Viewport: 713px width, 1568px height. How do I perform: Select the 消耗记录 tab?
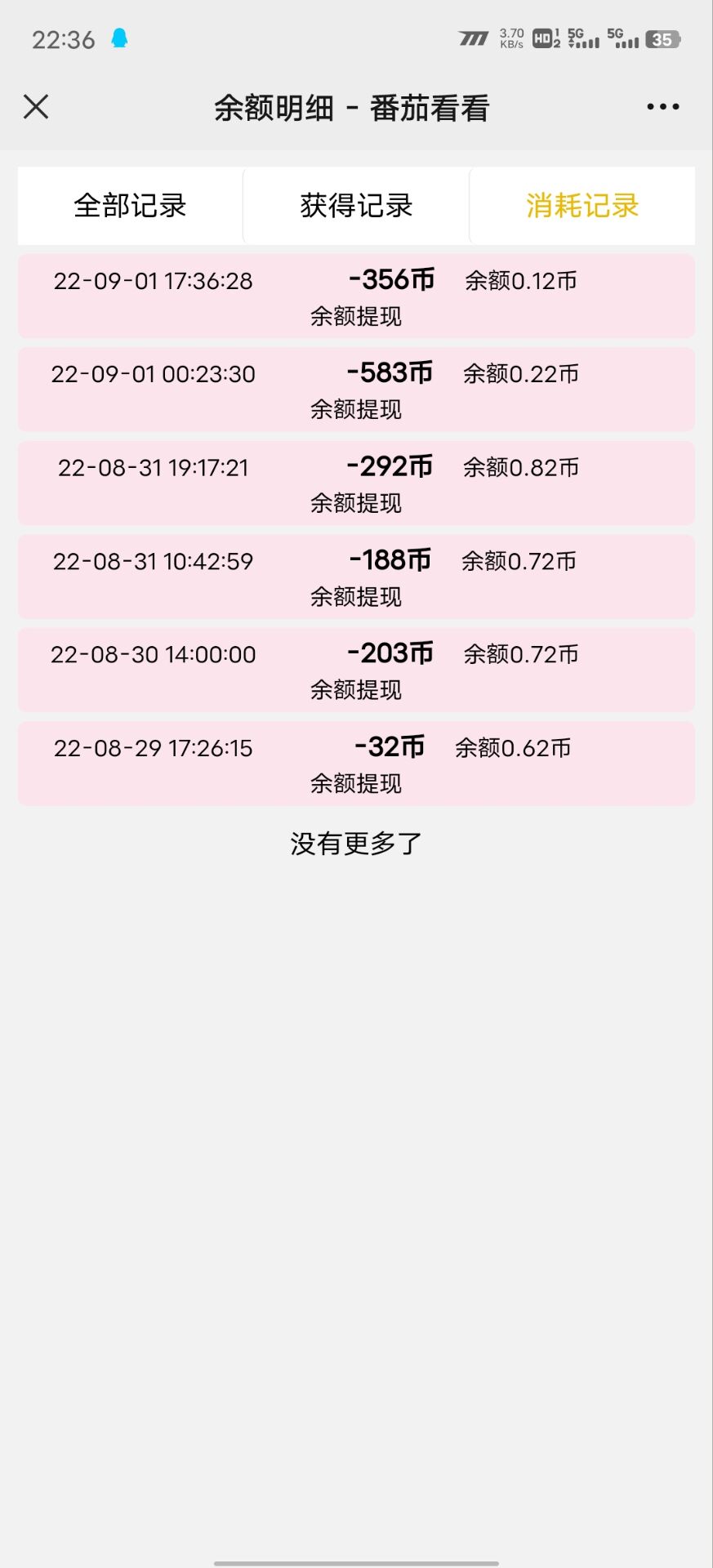click(x=582, y=206)
